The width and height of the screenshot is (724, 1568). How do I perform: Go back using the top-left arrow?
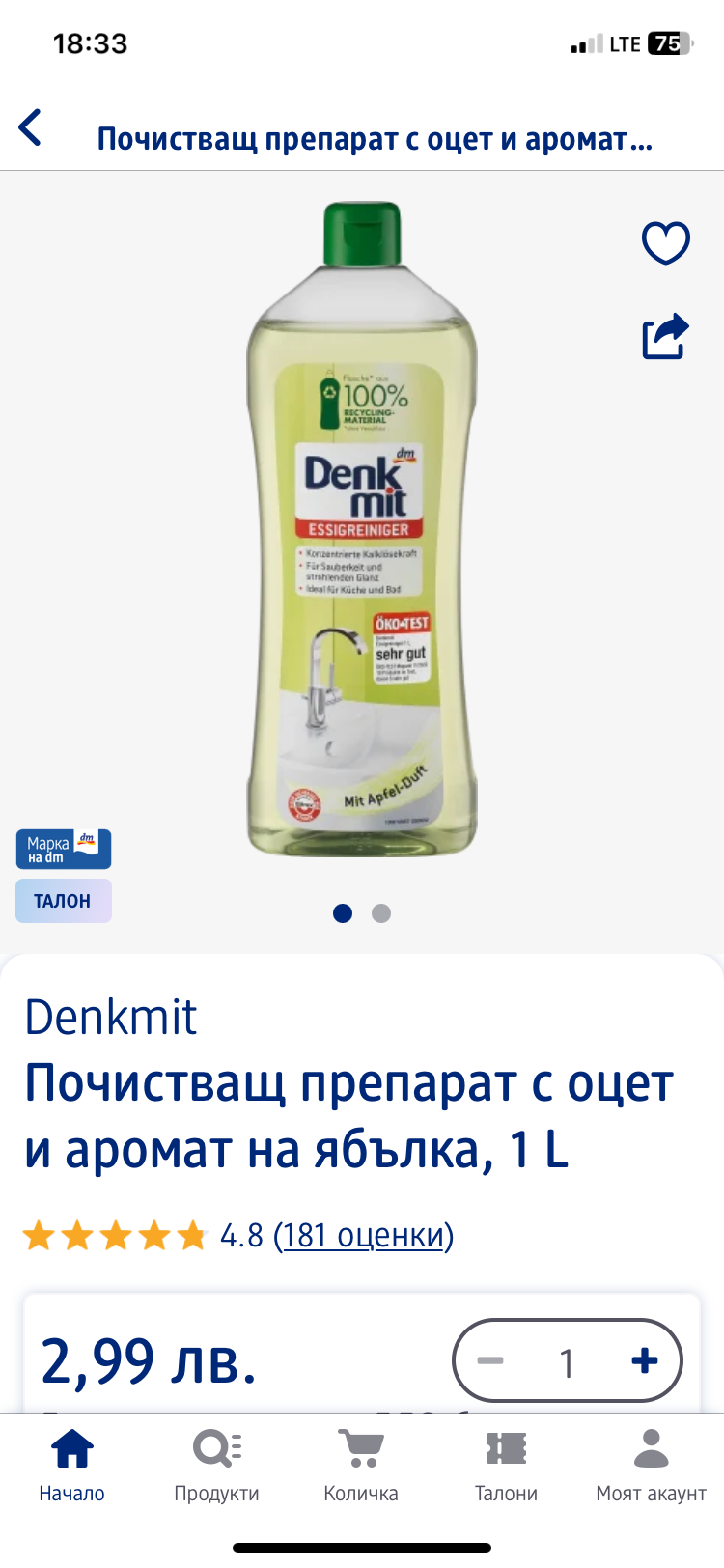click(31, 127)
